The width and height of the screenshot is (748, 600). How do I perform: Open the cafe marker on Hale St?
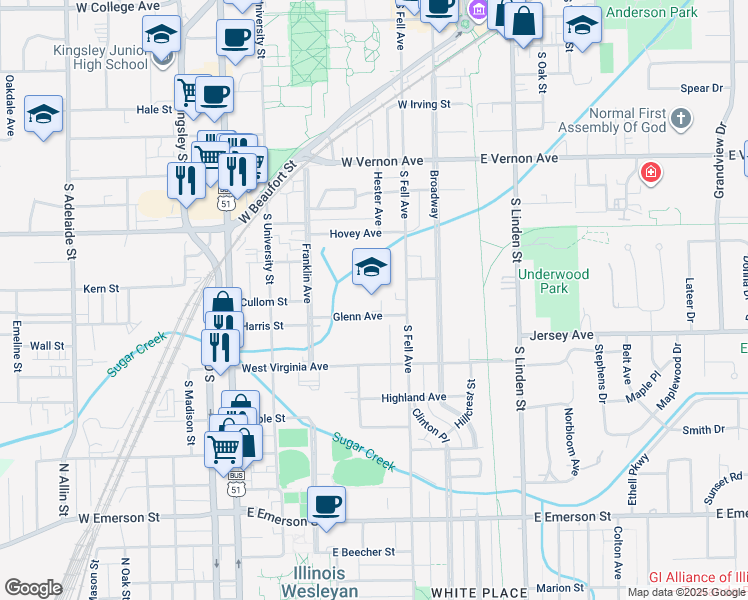(x=214, y=96)
